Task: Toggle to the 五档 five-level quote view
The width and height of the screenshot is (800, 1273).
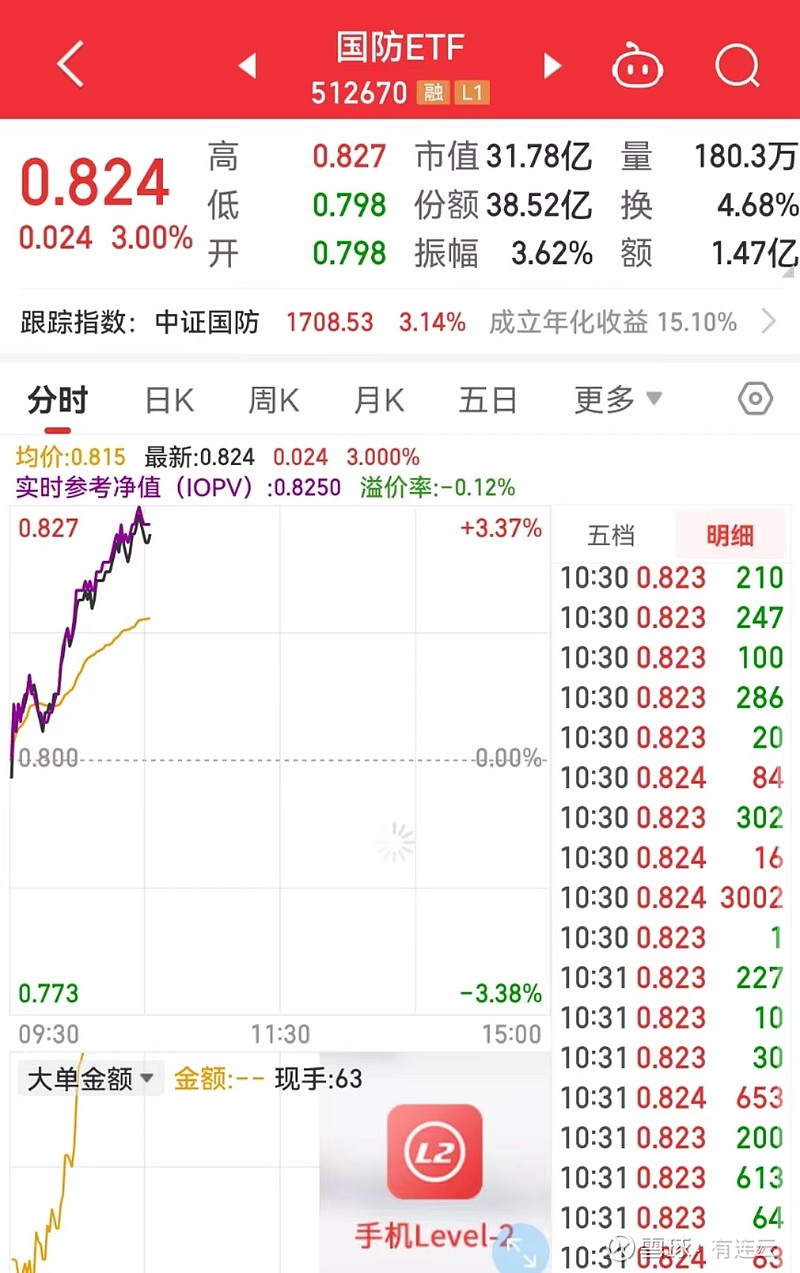Action: (611, 535)
